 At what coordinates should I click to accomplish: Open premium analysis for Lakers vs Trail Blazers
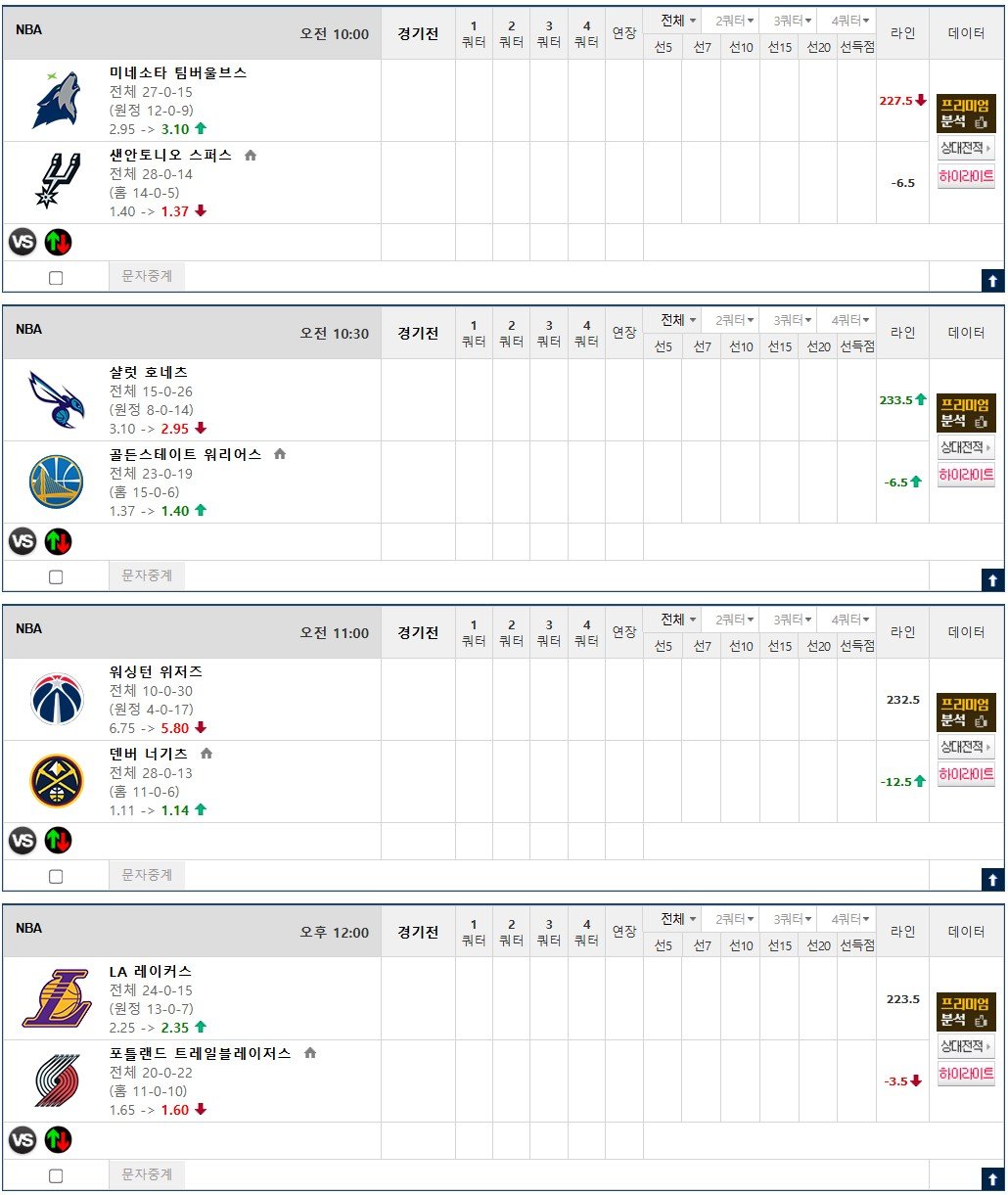click(x=966, y=1012)
